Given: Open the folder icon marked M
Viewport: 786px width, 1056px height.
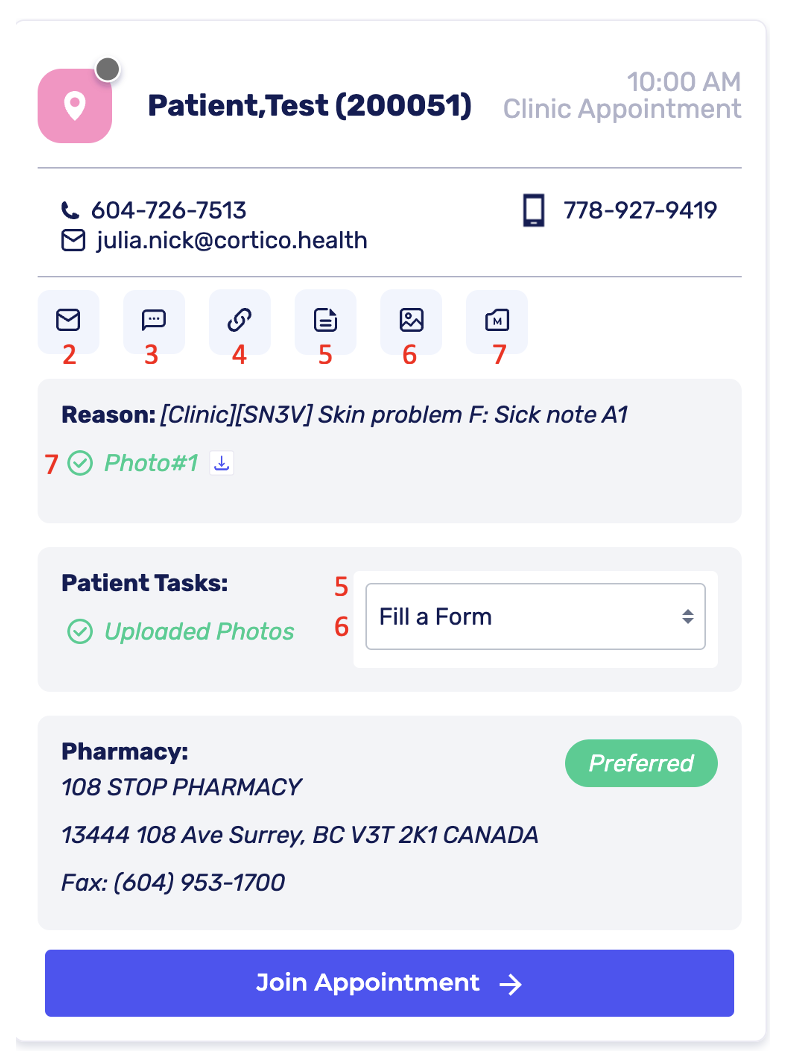Looking at the screenshot, I should (x=497, y=320).
